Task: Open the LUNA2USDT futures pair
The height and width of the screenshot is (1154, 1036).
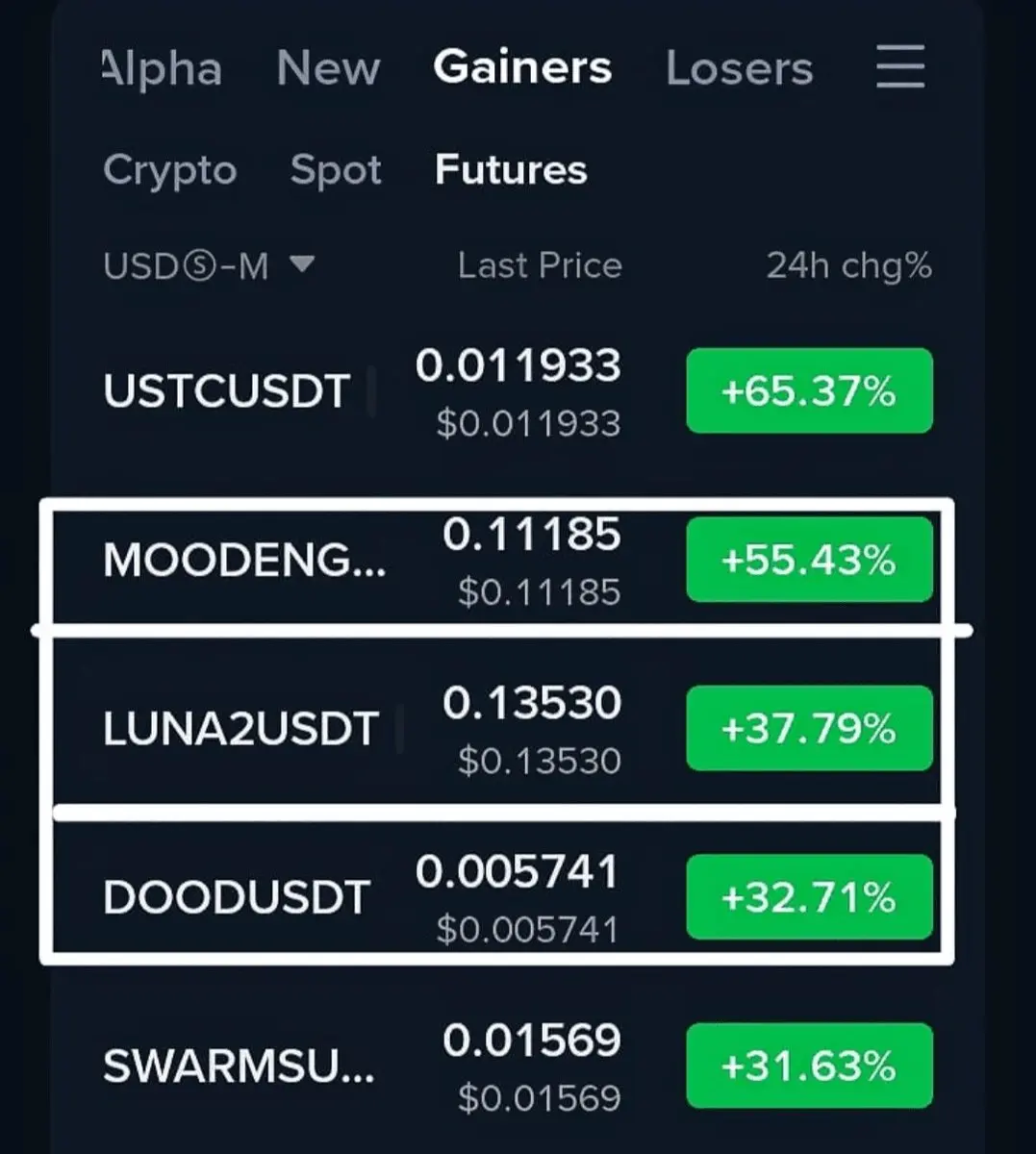Action: pyautogui.click(x=240, y=729)
